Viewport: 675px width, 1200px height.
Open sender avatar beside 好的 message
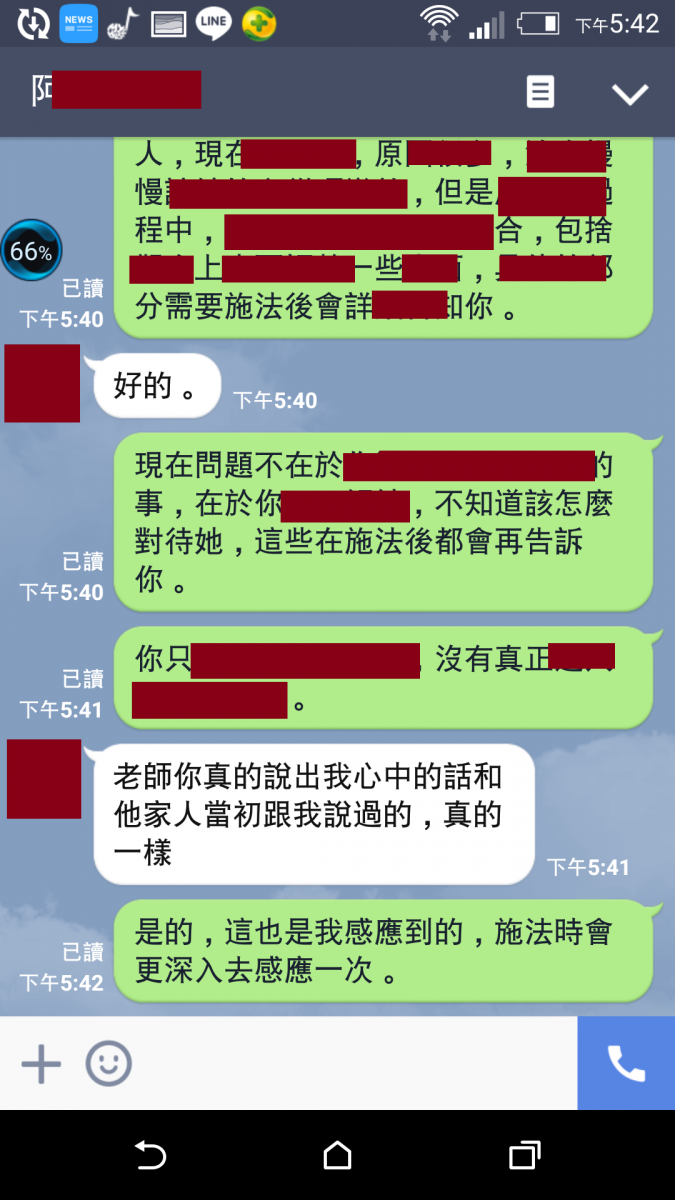42,383
